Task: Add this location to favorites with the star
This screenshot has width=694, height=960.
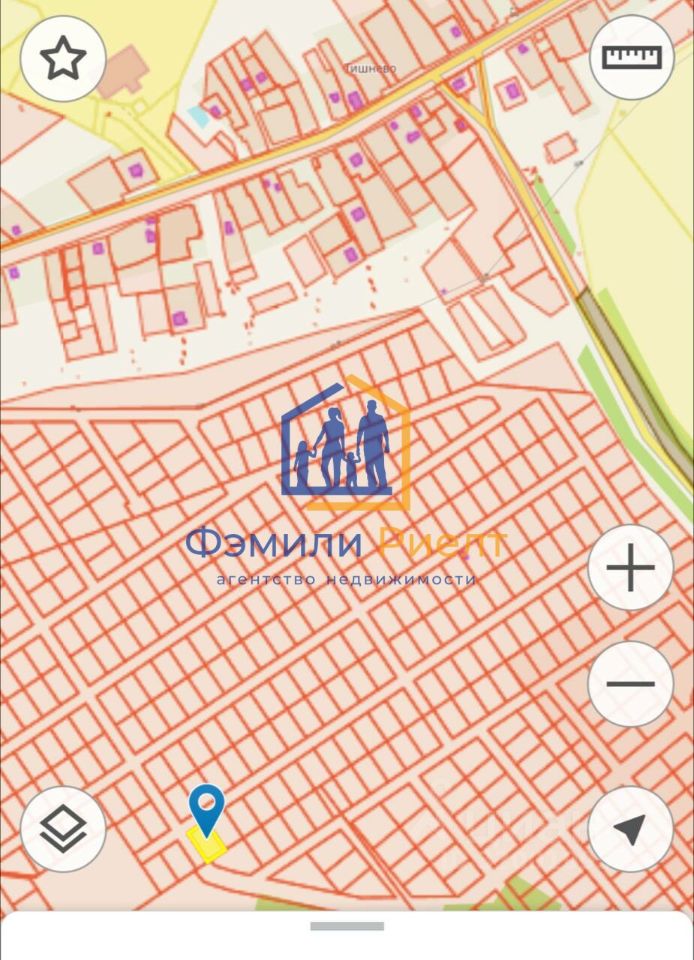Action: coord(63,59)
